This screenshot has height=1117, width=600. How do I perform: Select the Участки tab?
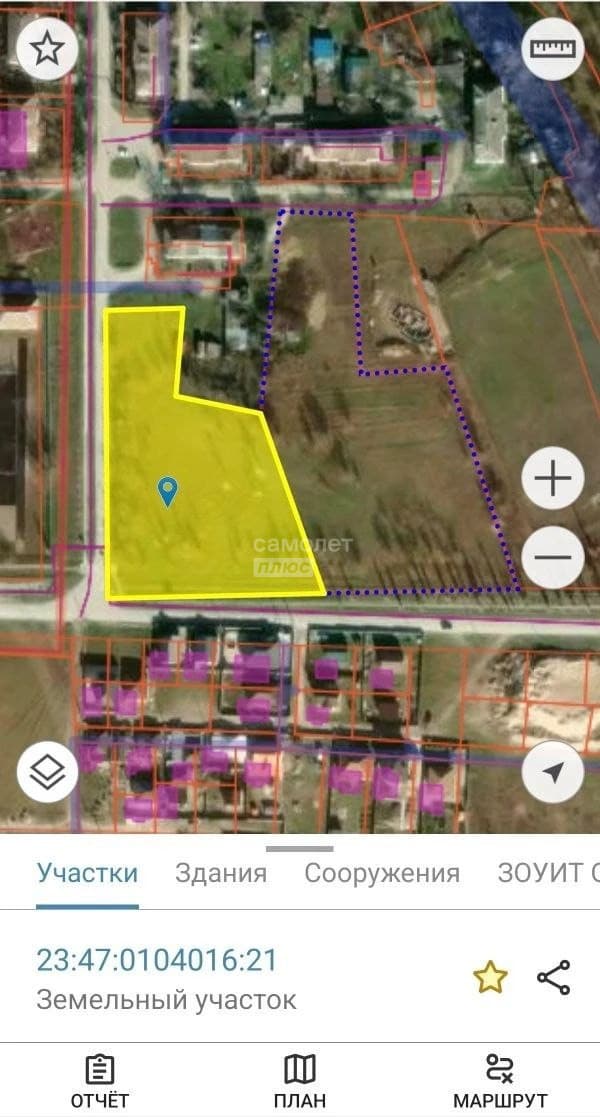[x=88, y=873]
